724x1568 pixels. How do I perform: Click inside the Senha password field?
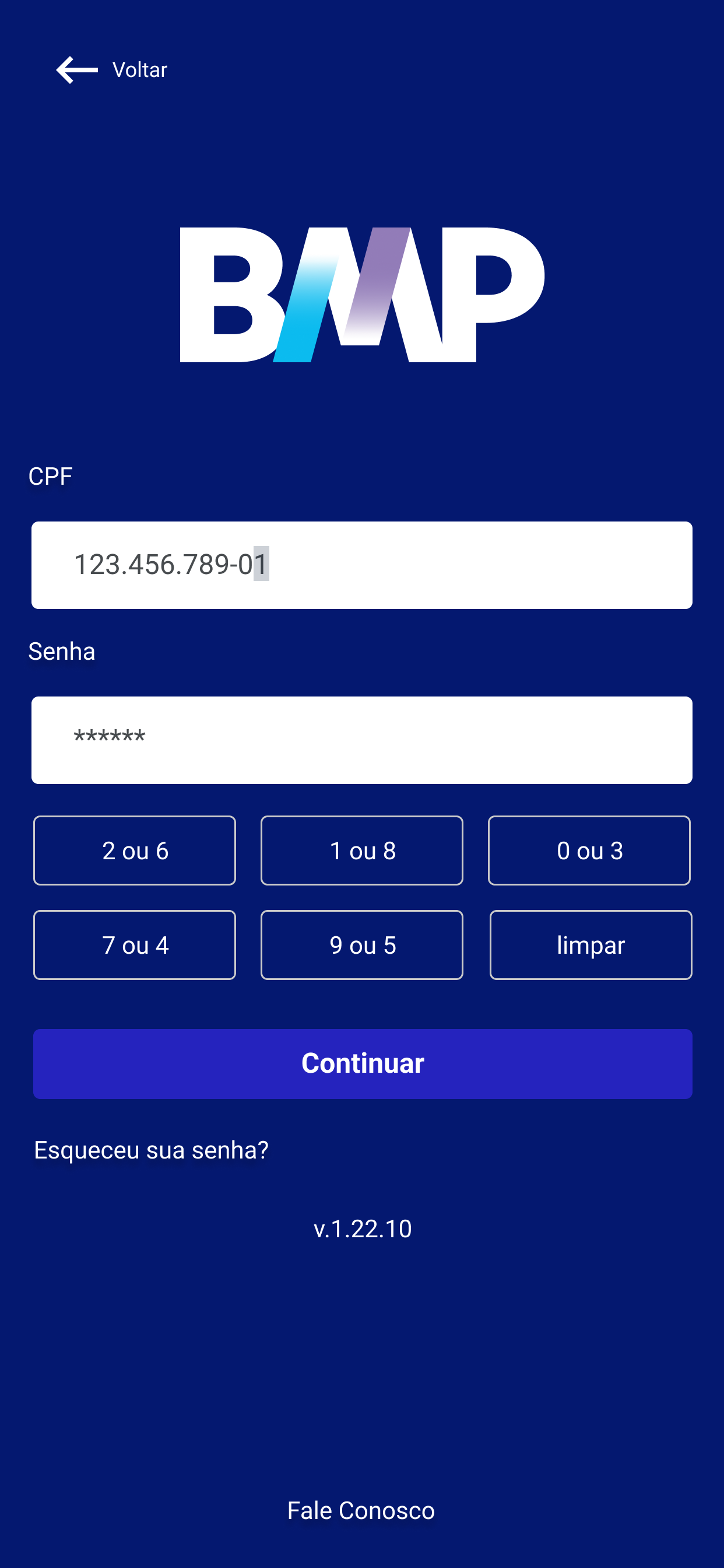[362, 739]
